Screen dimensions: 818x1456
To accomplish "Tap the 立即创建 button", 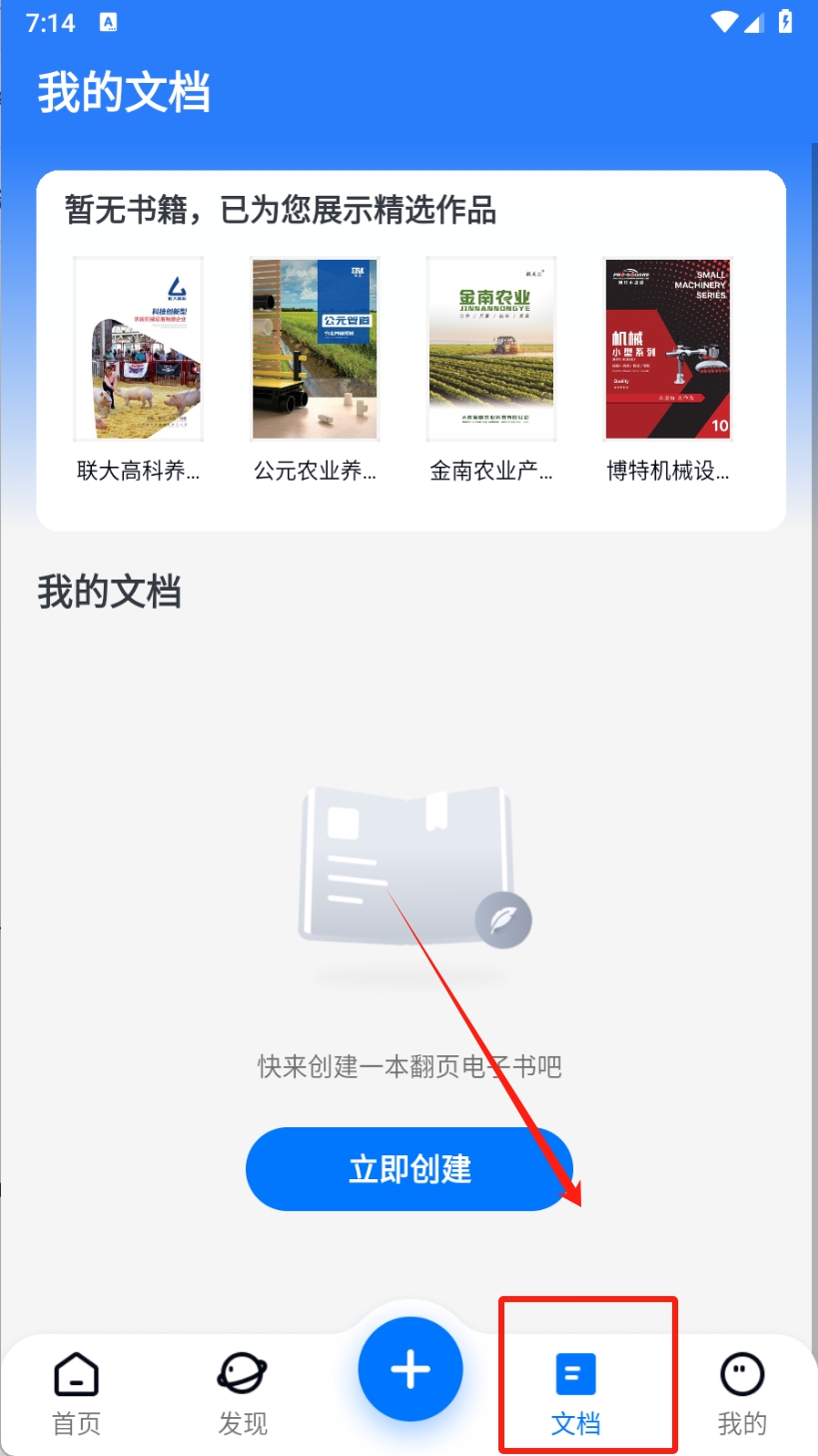I will pos(409,1169).
